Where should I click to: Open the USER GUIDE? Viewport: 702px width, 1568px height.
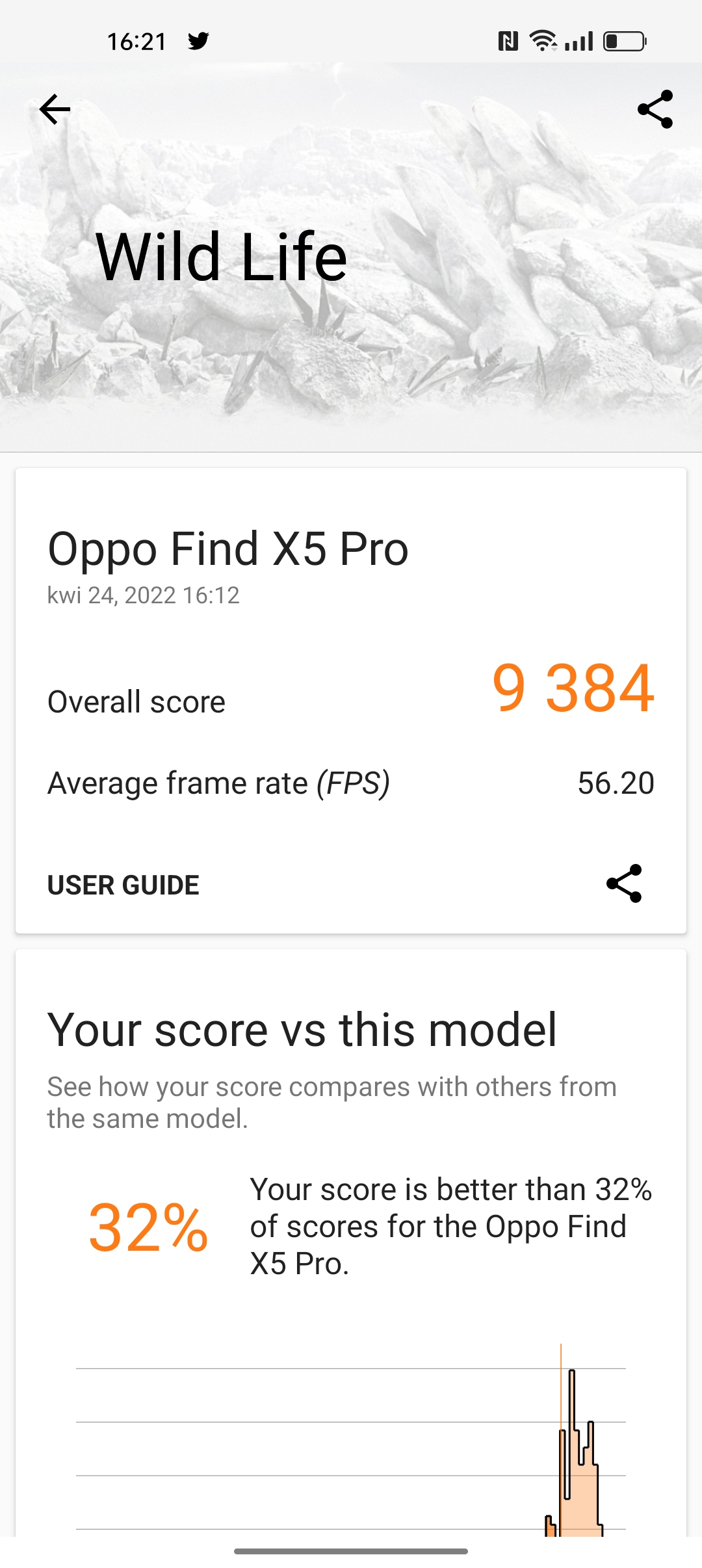click(123, 885)
